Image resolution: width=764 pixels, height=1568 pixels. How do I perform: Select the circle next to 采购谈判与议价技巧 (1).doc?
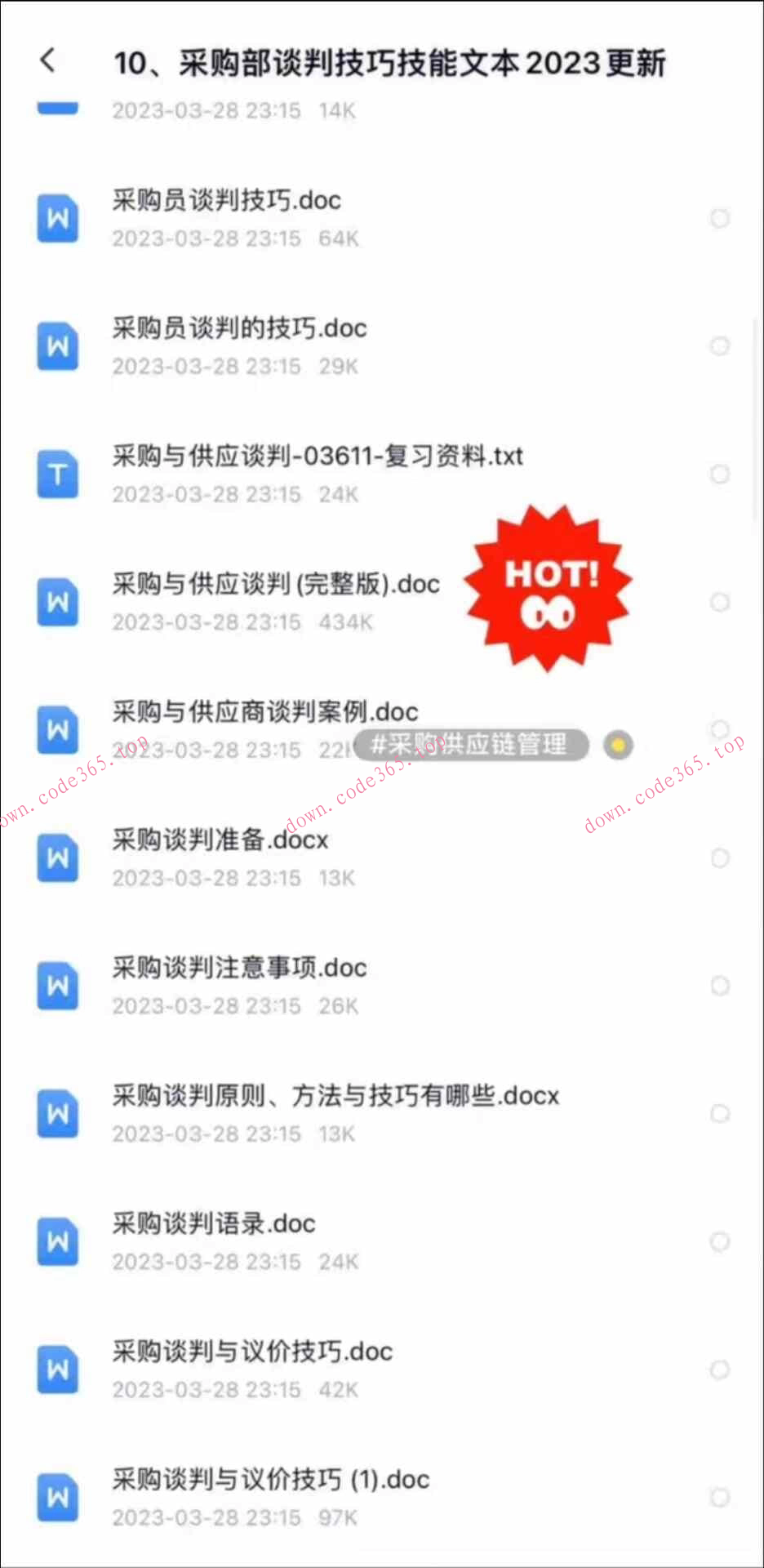pos(720,1497)
